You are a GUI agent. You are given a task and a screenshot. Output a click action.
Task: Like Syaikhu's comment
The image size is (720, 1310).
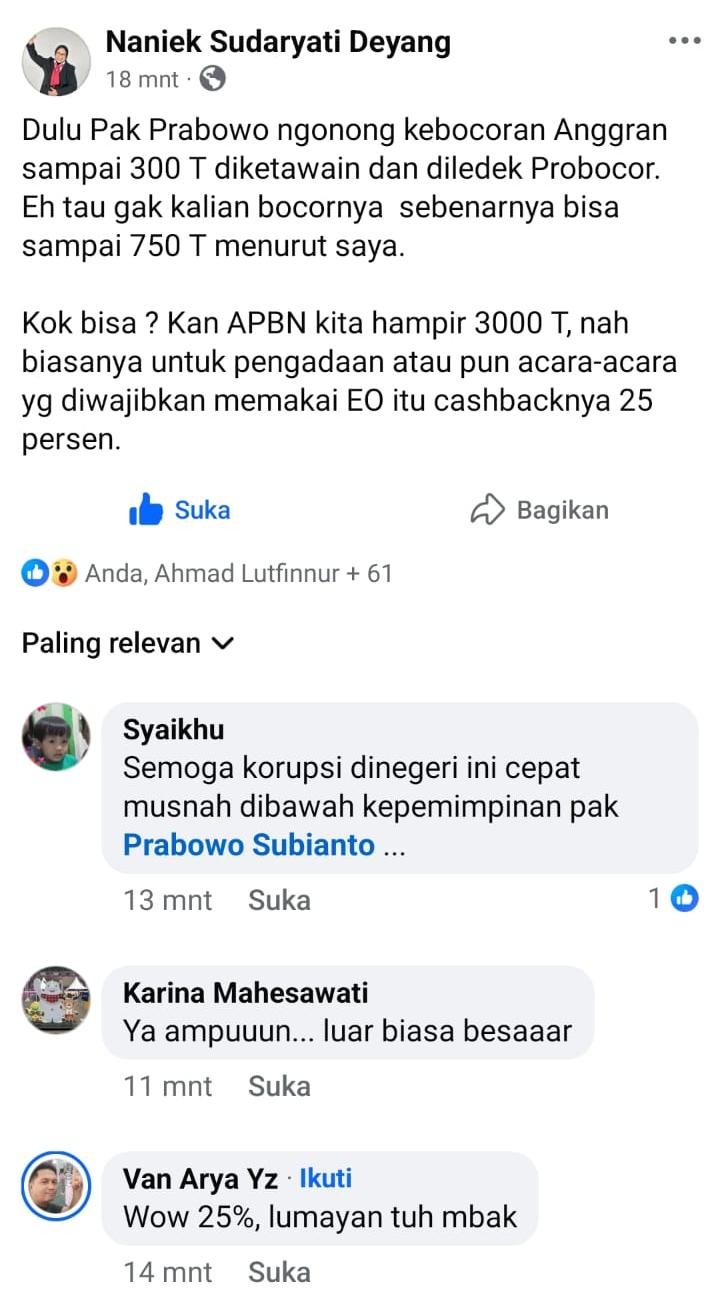(x=279, y=900)
